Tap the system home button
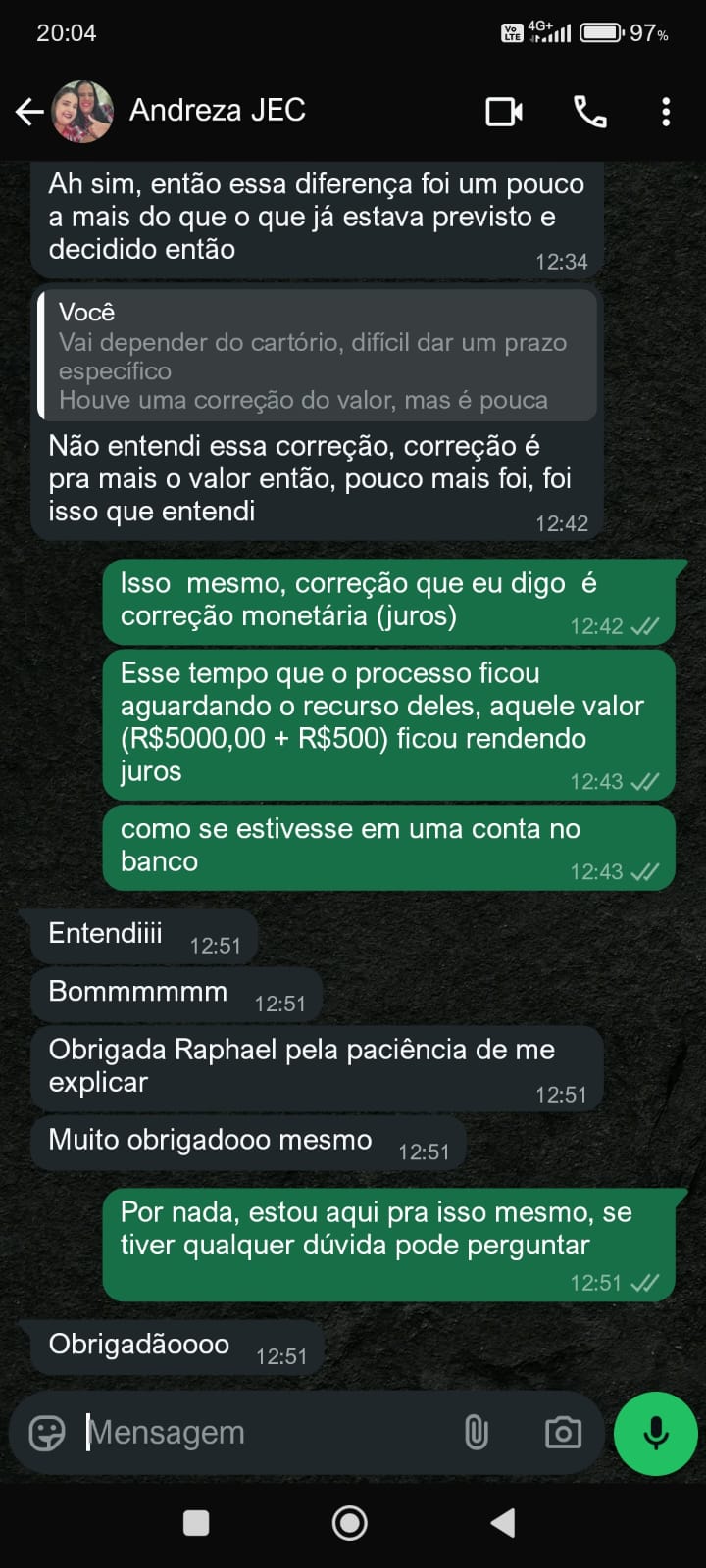This screenshot has width=706, height=1568. [350, 1522]
